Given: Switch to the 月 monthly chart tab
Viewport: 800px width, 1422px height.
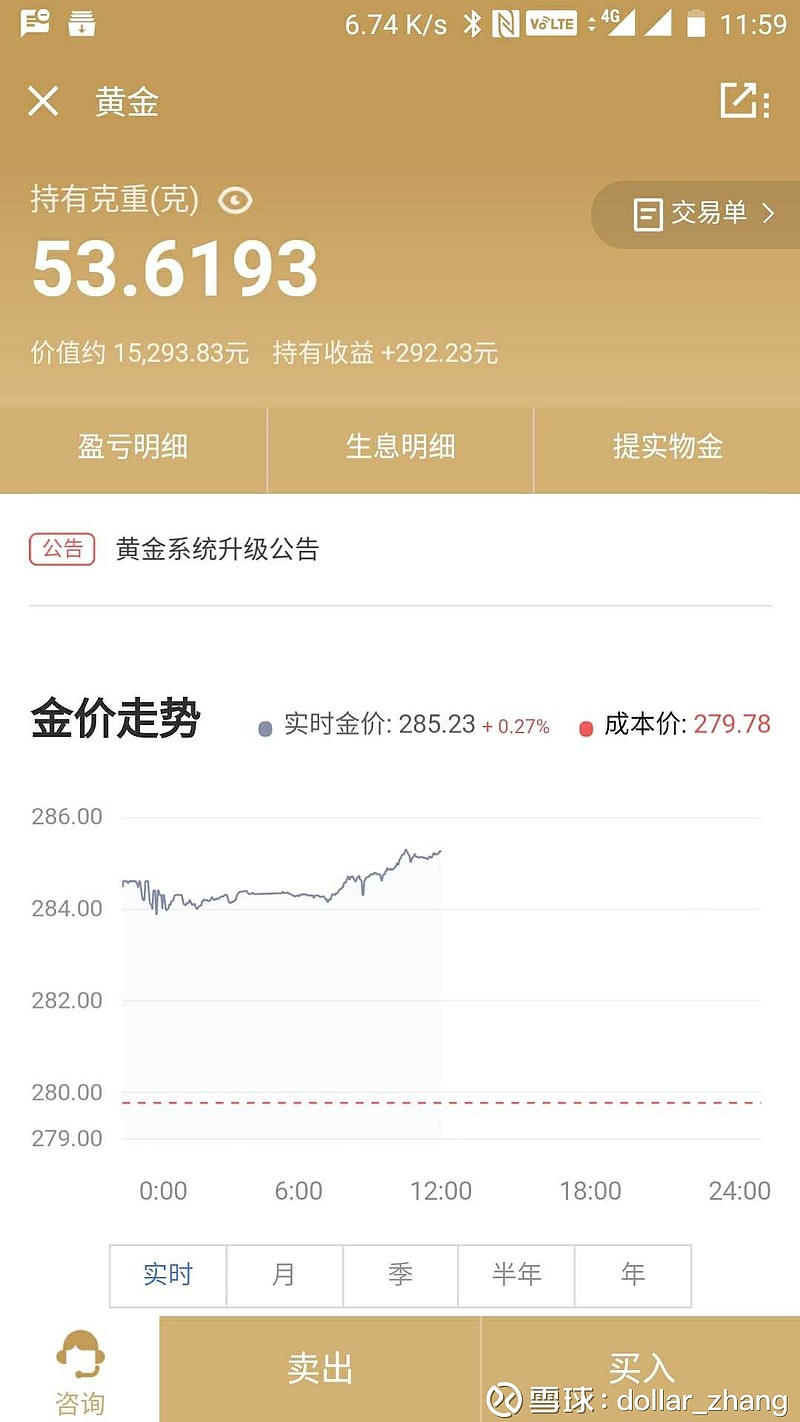Looking at the screenshot, I should pos(284,1275).
